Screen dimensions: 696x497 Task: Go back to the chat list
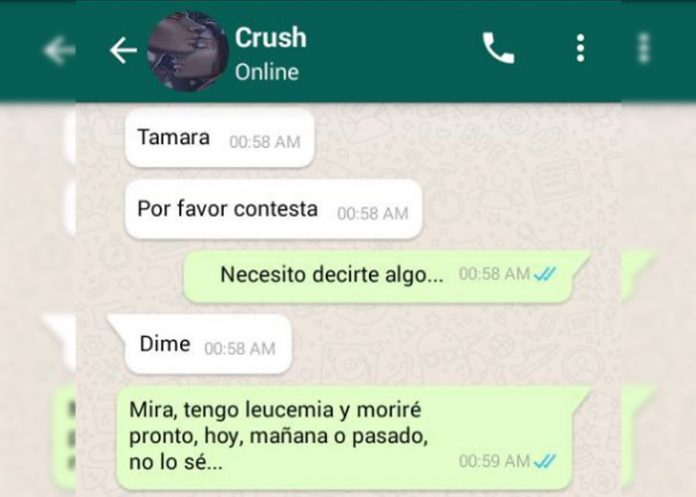tap(123, 50)
